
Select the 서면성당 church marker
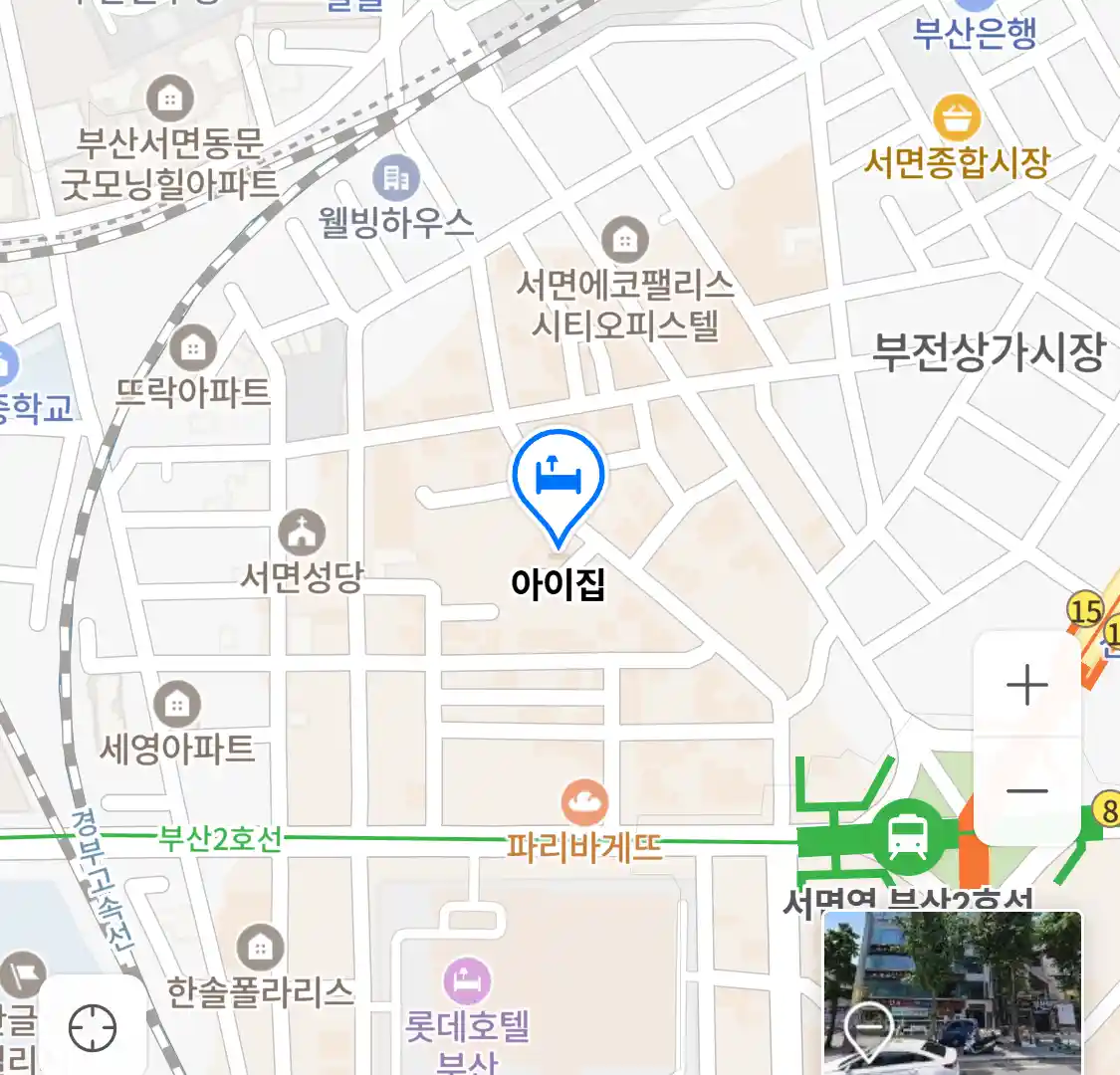tap(302, 535)
